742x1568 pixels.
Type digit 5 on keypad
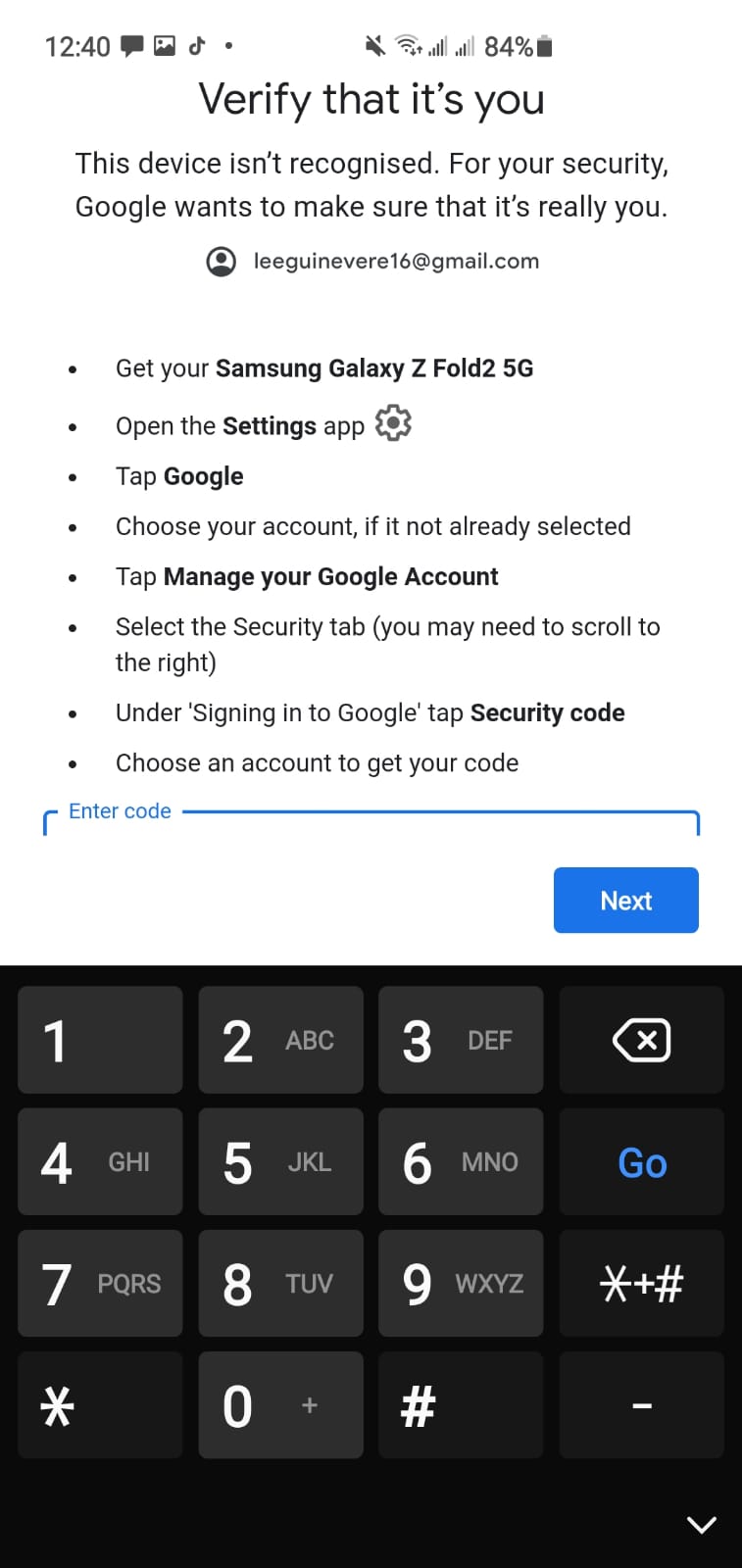[280, 1162]
